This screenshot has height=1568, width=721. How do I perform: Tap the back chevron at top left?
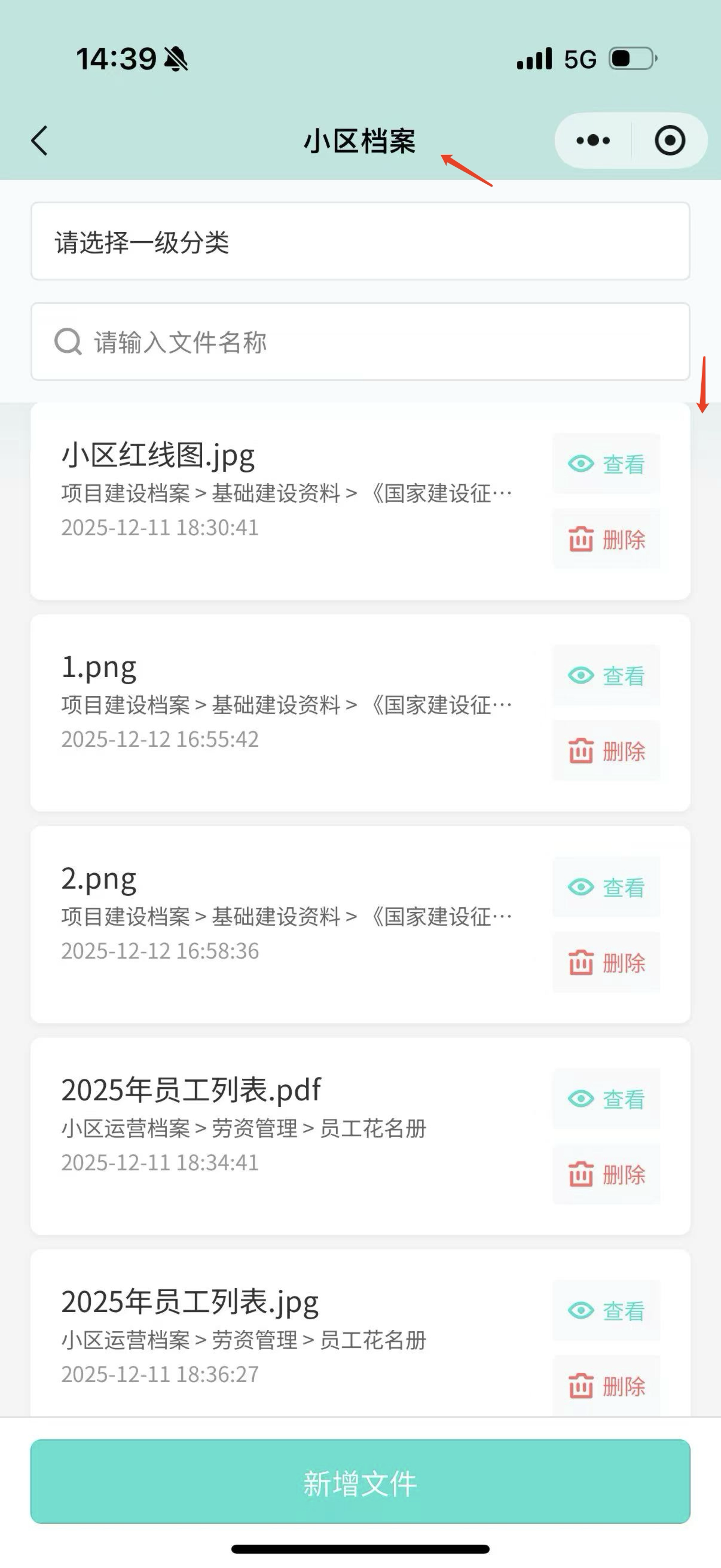(39, 140)
